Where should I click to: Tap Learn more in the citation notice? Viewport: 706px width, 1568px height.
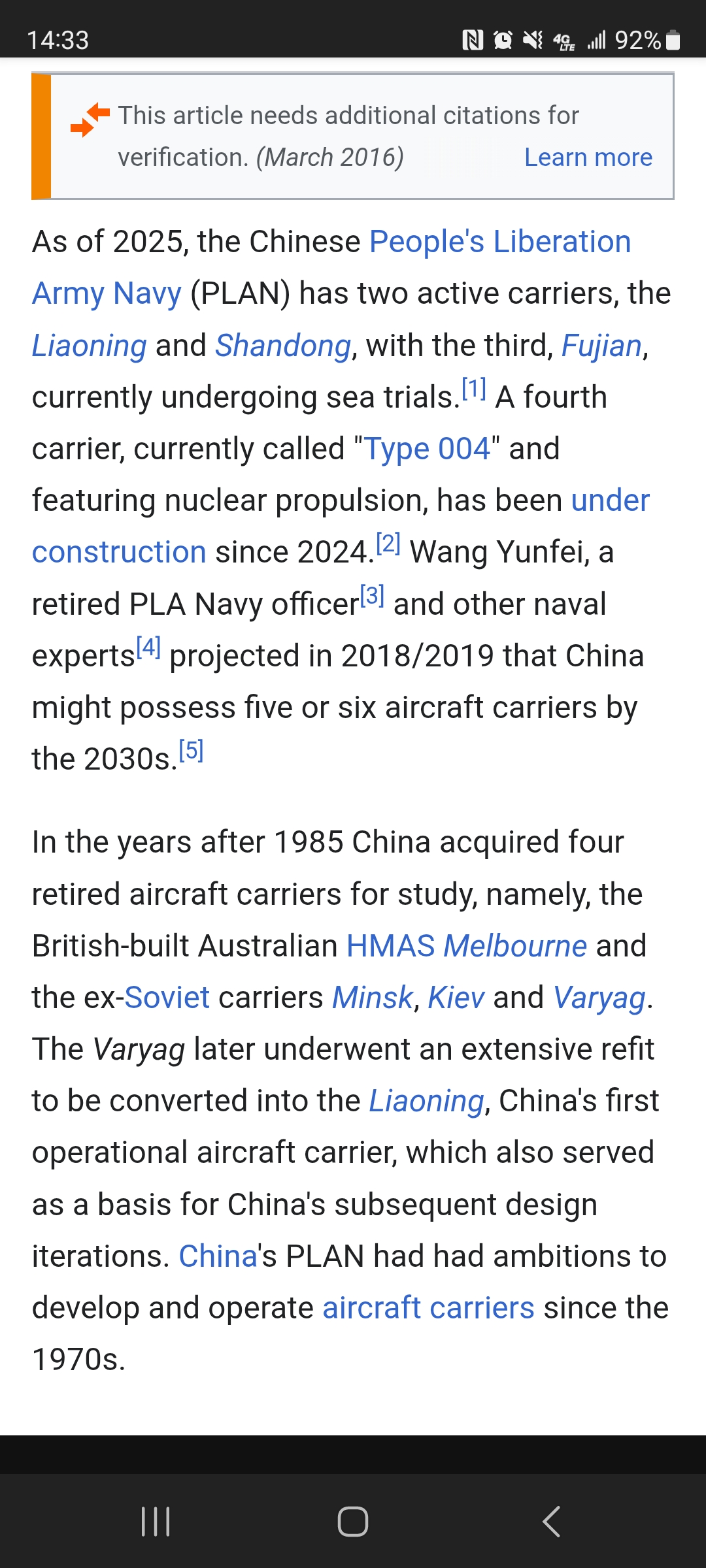coord(588,157)
